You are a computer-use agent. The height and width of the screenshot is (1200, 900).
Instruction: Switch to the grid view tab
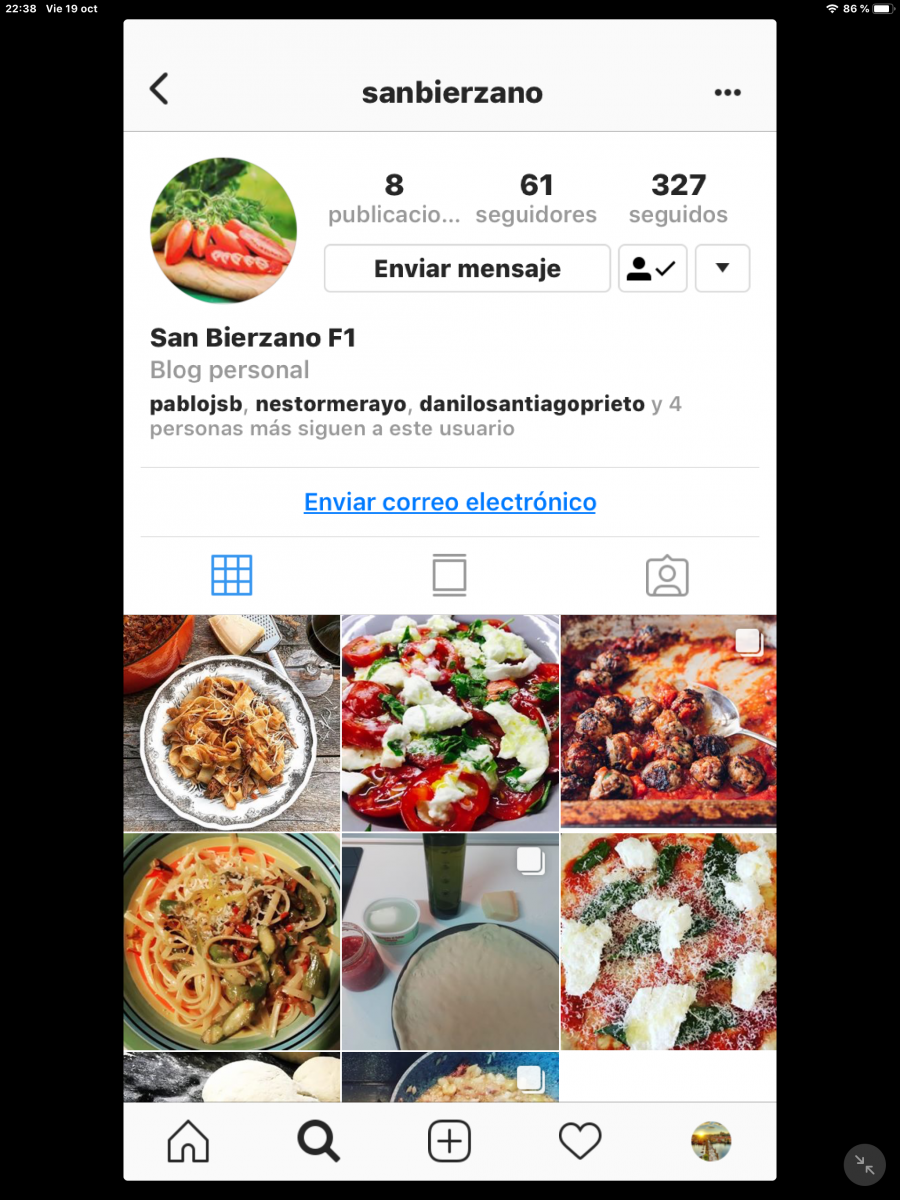(232, 576)
